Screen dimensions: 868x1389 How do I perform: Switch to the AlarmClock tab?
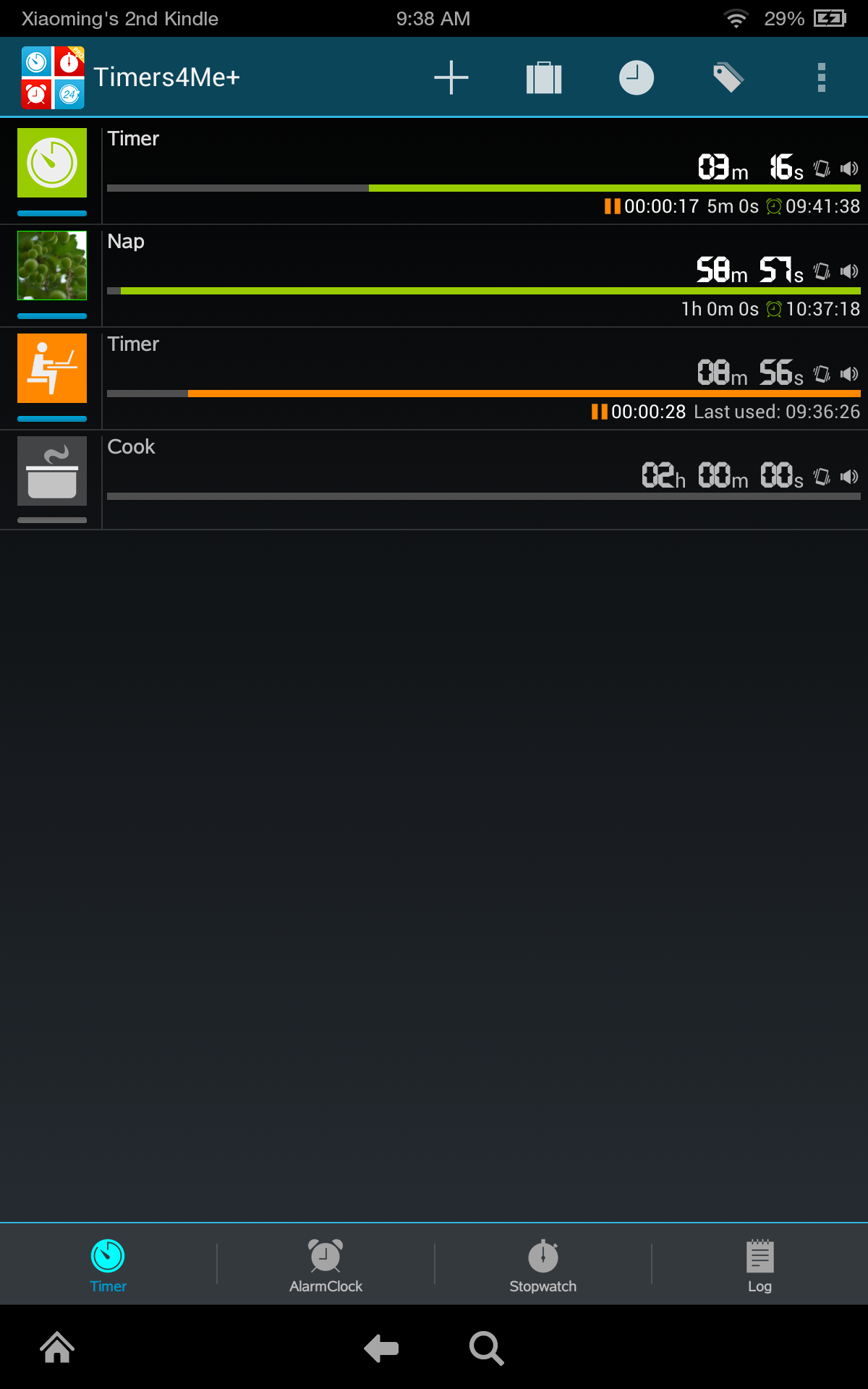(x=325, y=1266)
